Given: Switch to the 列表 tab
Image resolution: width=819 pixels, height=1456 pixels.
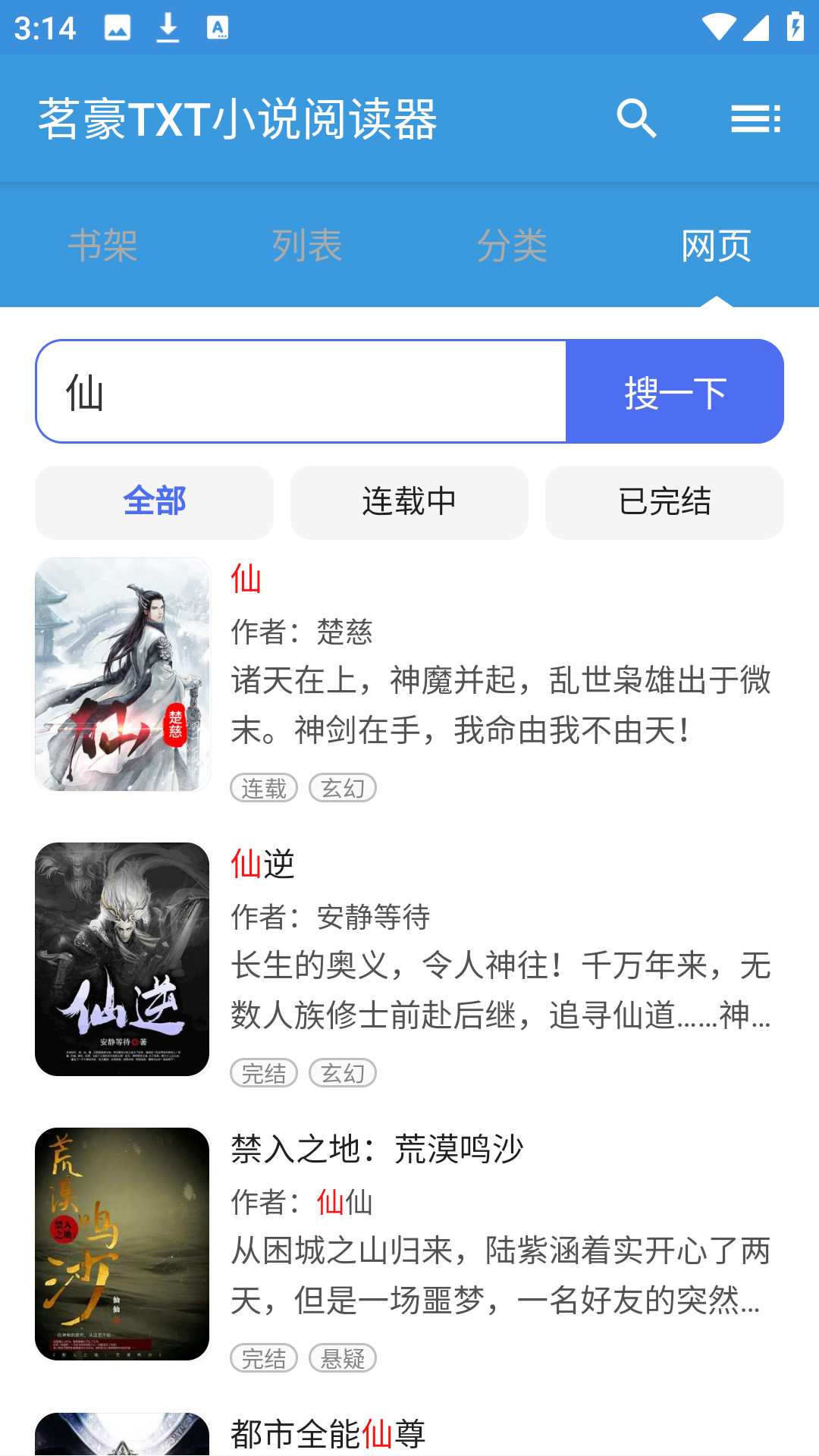Looking at the screenshot, I should pos(307,244).
